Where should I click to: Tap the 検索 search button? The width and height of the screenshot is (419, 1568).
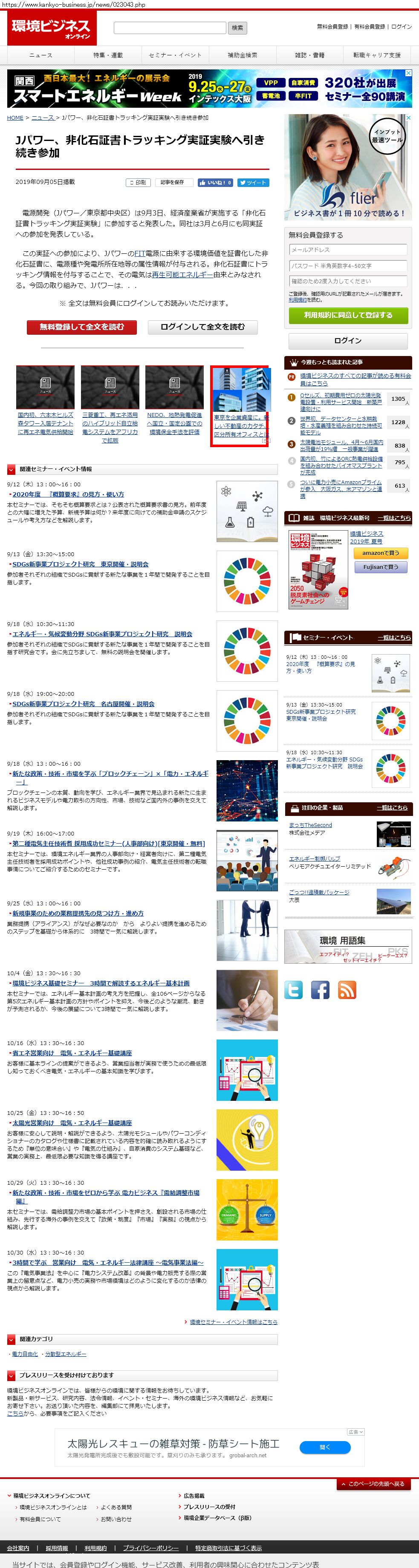coord(237,27)
